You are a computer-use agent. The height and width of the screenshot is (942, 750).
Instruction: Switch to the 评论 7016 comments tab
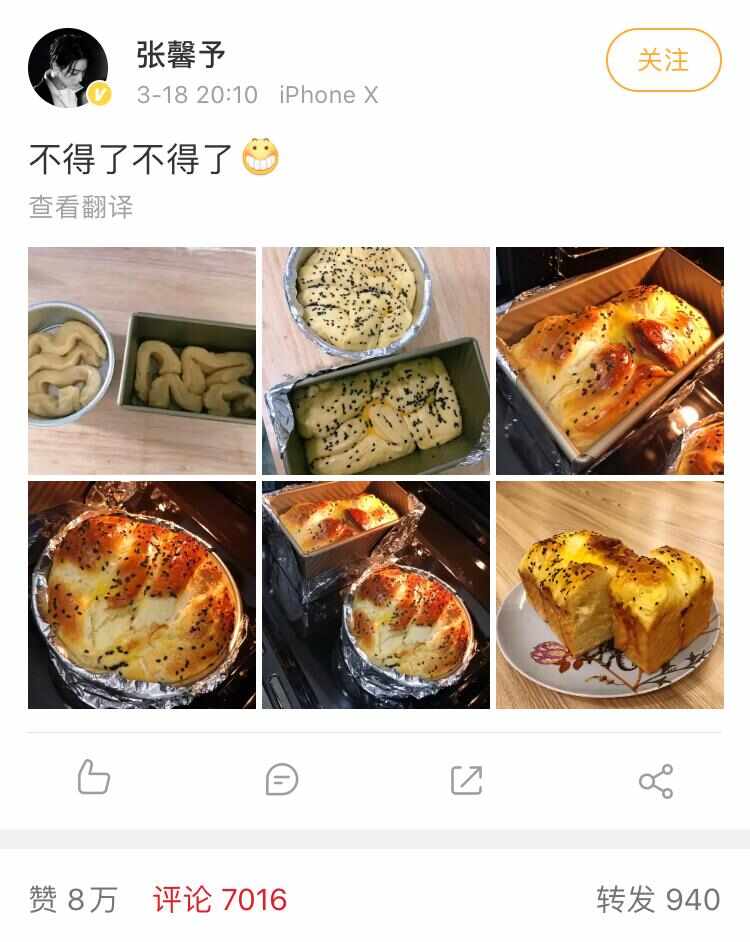click(220, 899)
